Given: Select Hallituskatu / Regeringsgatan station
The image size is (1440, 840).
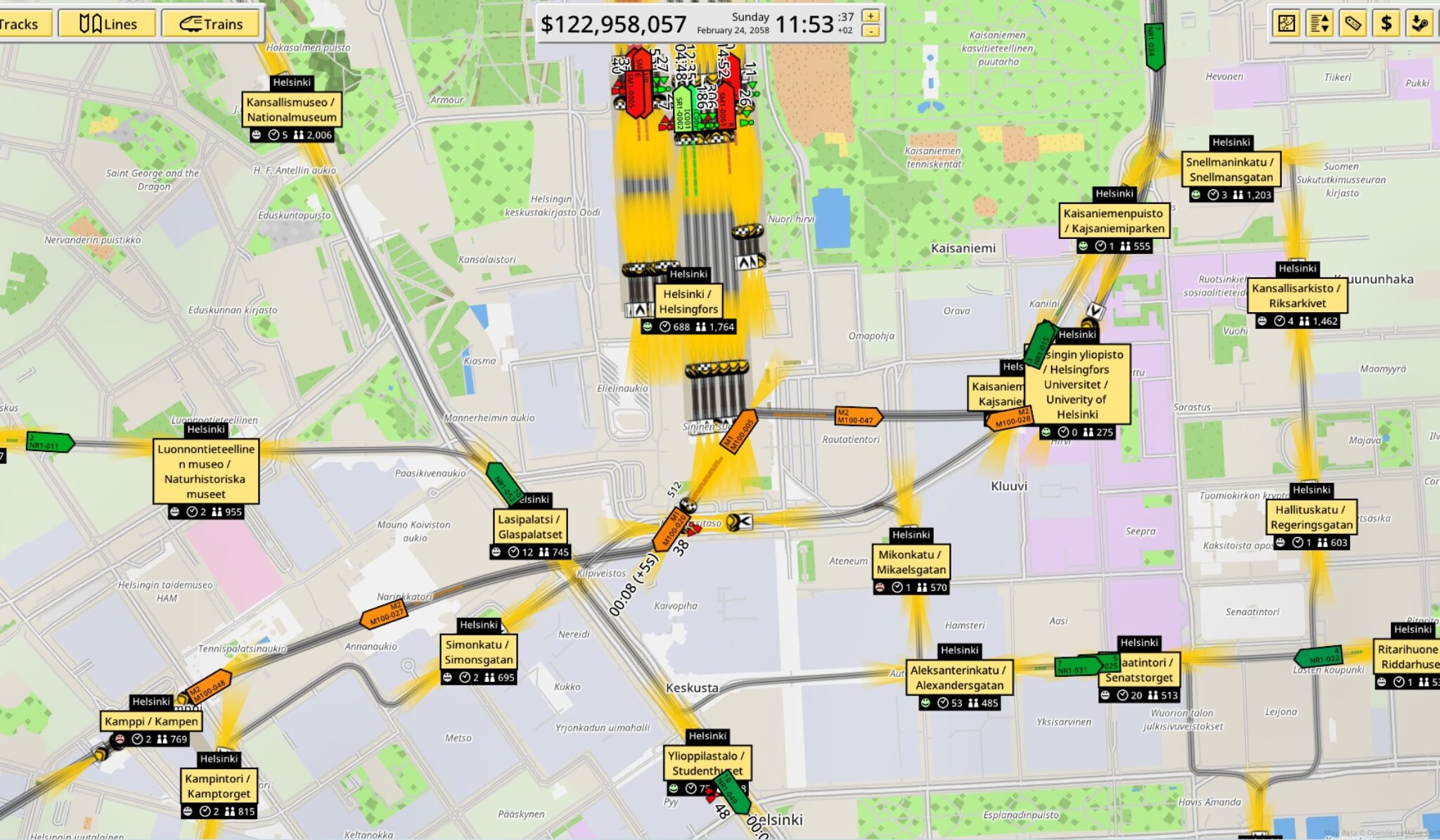Looking at the screenshot, I should click(x=1311, y=517).
